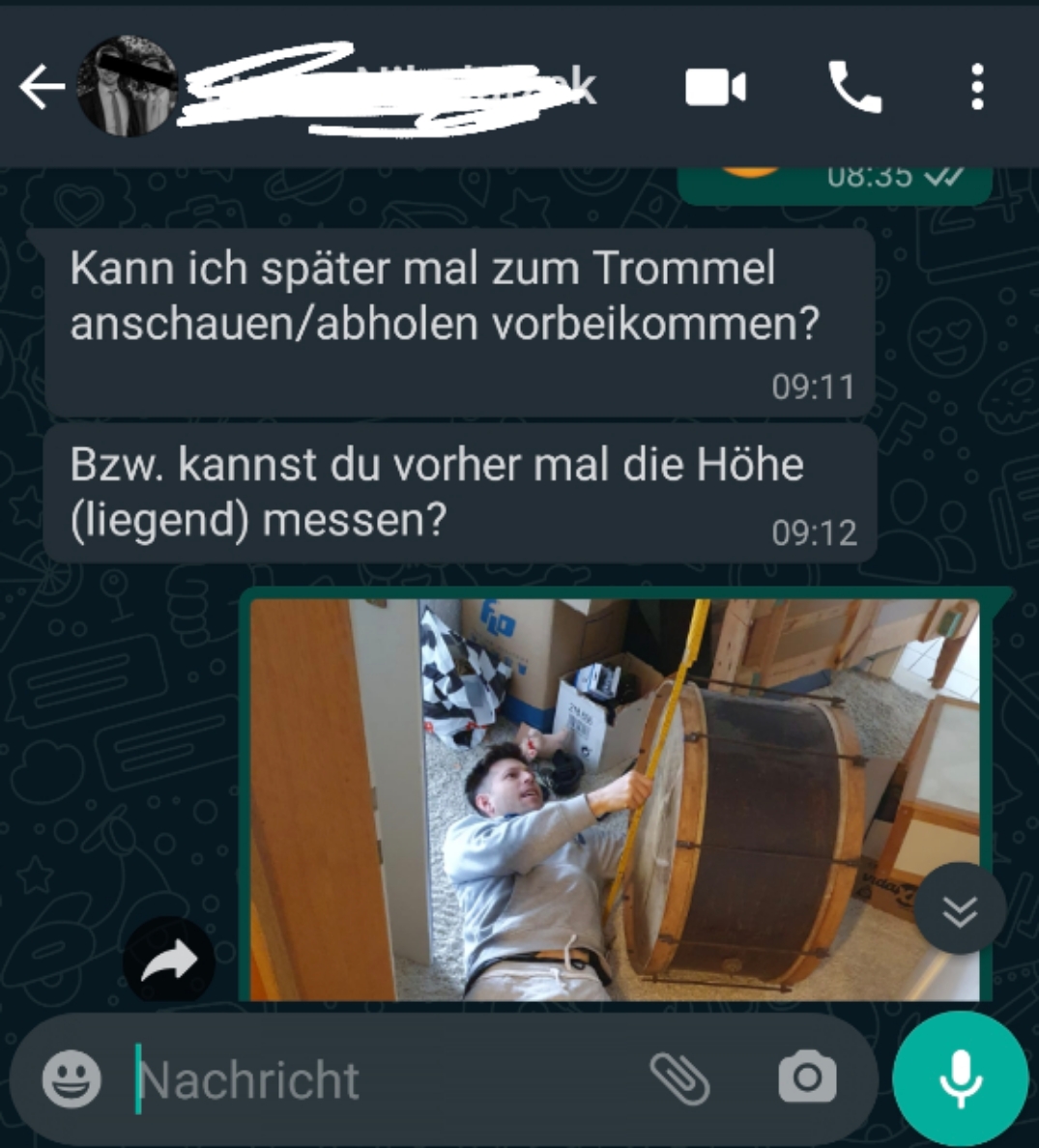Attach a file with the paperclip
This screenshot has height=1148, width=1039.
coord(679,1078)
